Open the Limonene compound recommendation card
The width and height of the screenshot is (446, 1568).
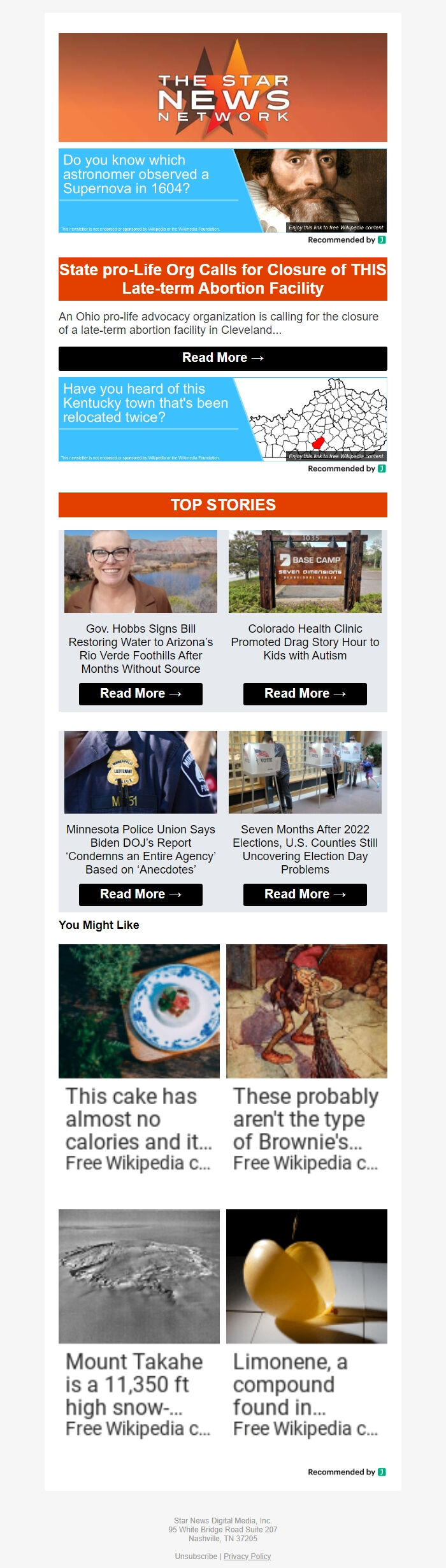click(306, 1323)
